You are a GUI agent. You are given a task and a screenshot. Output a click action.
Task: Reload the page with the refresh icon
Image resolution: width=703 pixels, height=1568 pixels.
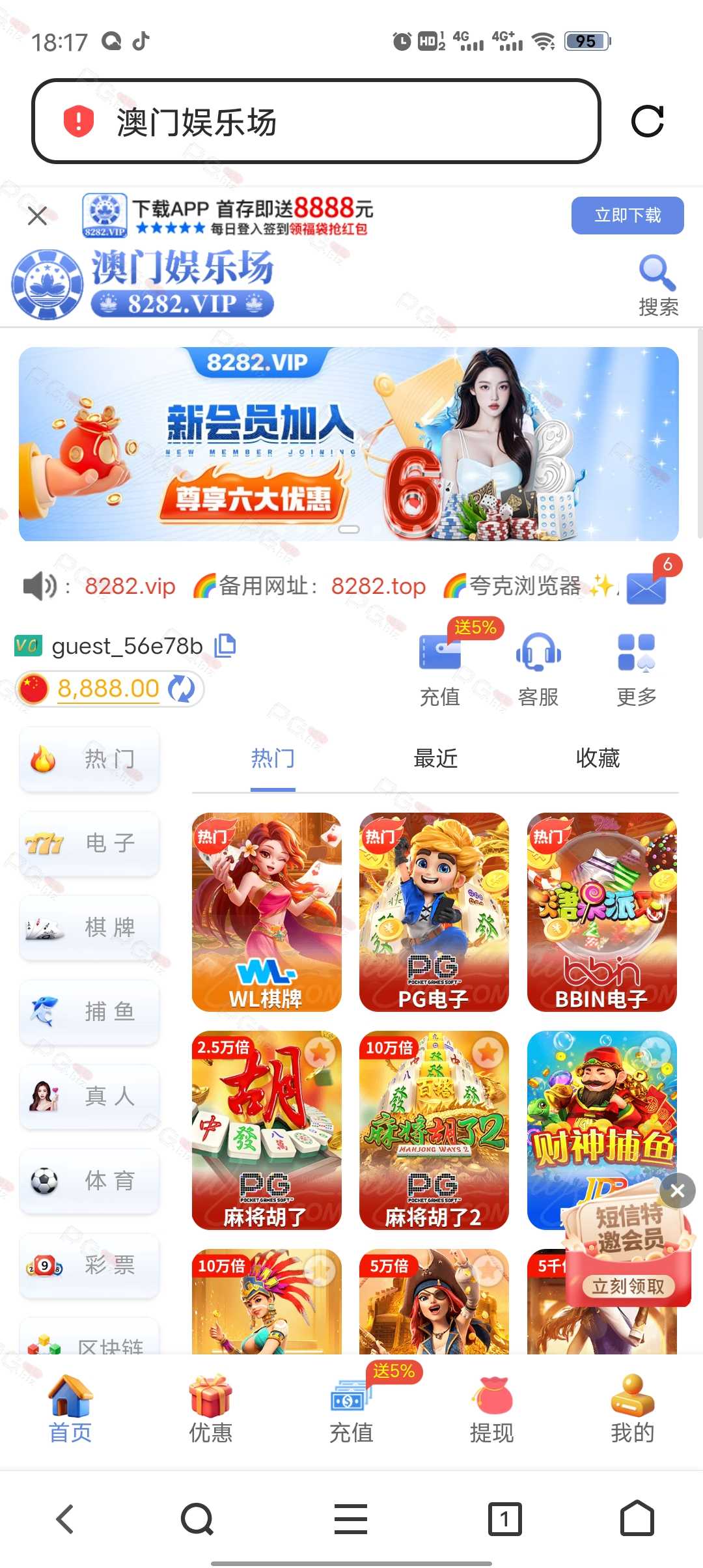tap(648, 121)
